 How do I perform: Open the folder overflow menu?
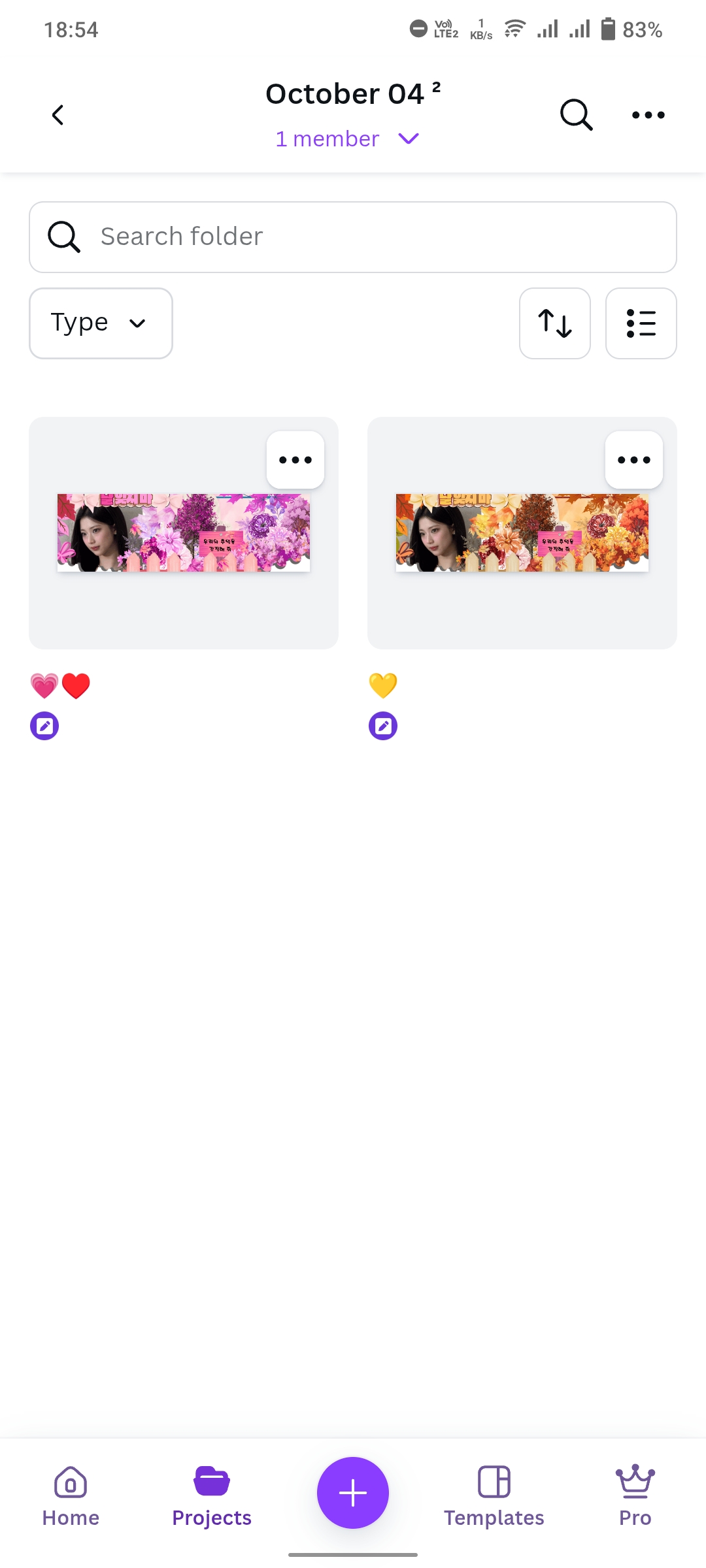click(x=648, y=115)
